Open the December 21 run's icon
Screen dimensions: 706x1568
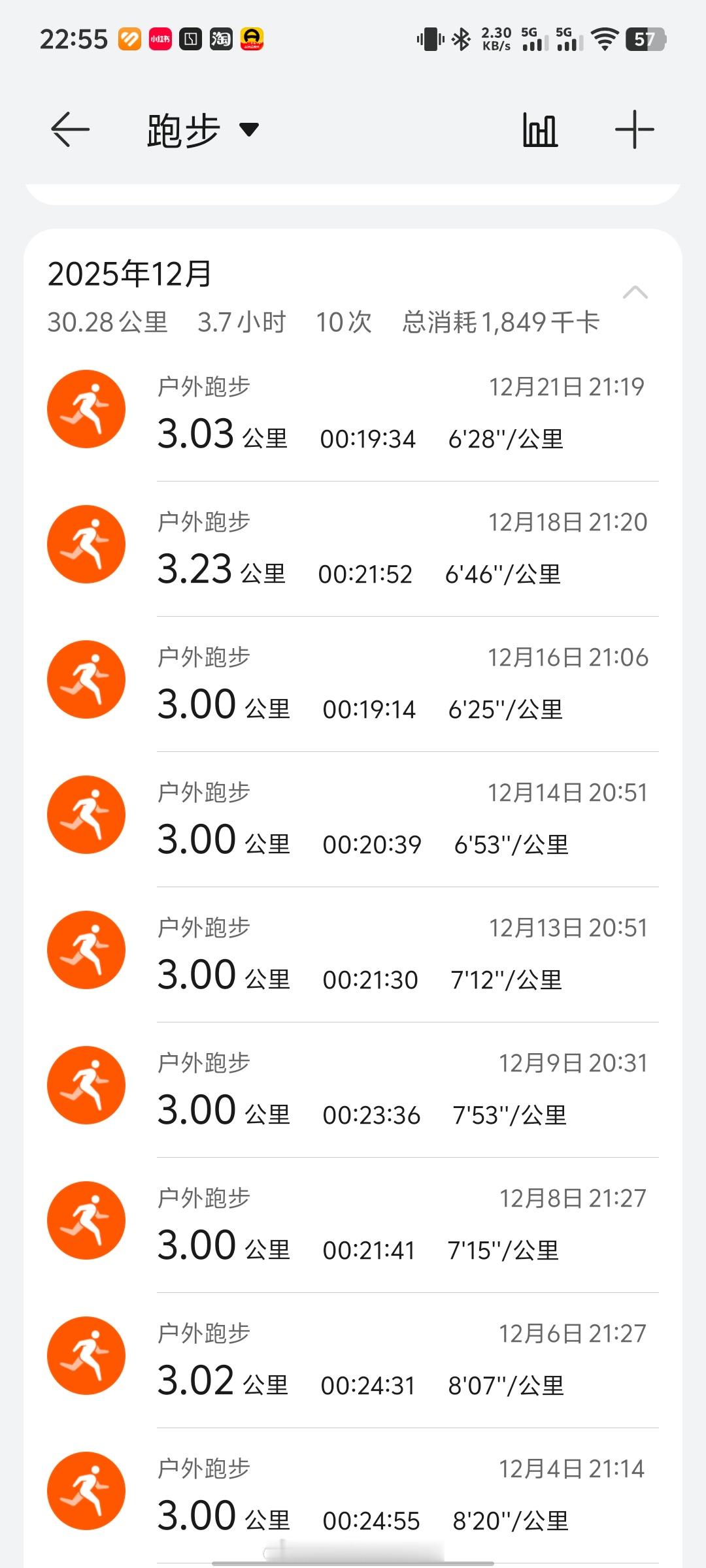[x=86, y=408]
